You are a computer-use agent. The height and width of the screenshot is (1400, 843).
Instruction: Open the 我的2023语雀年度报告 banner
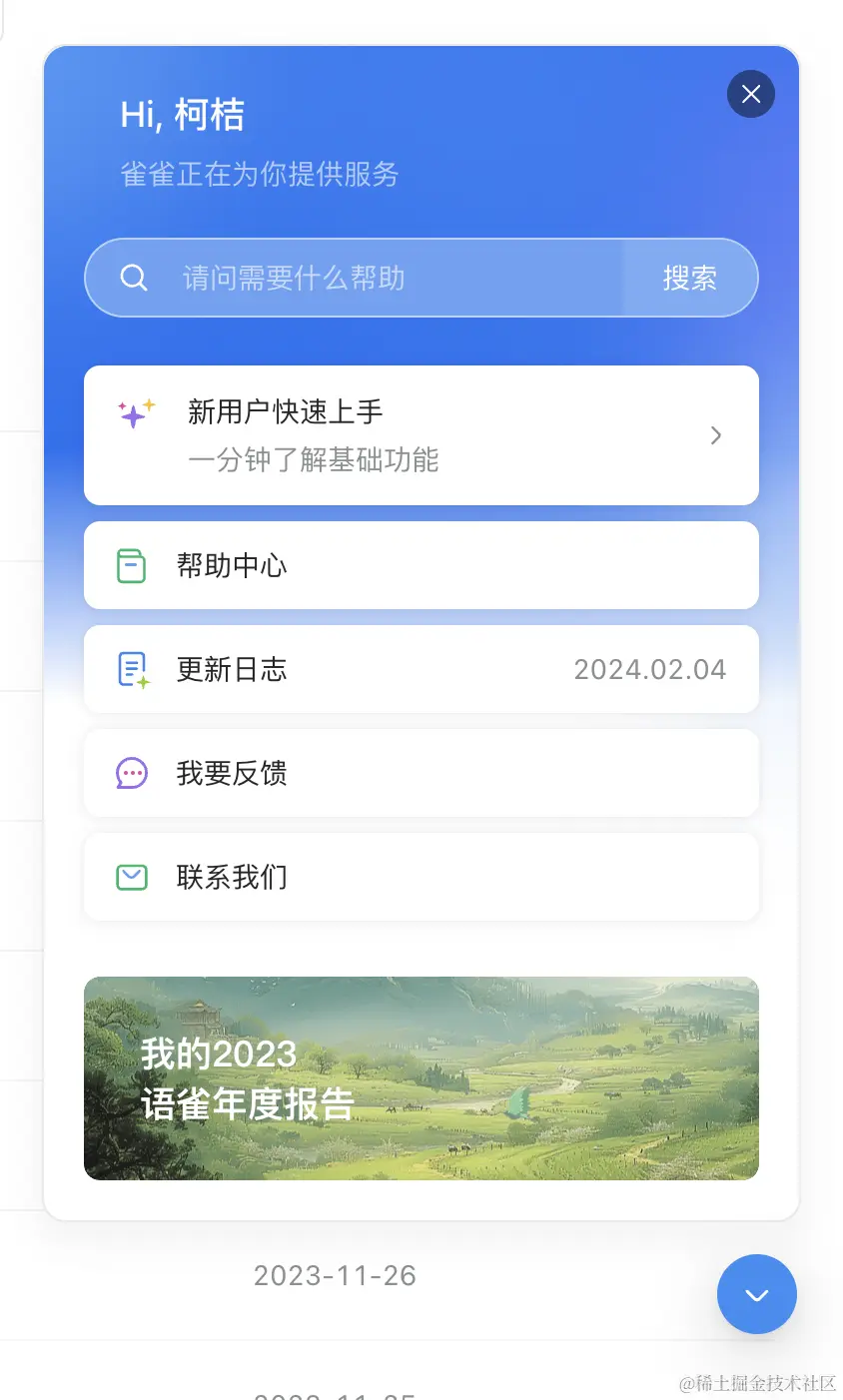[421, 1078]
